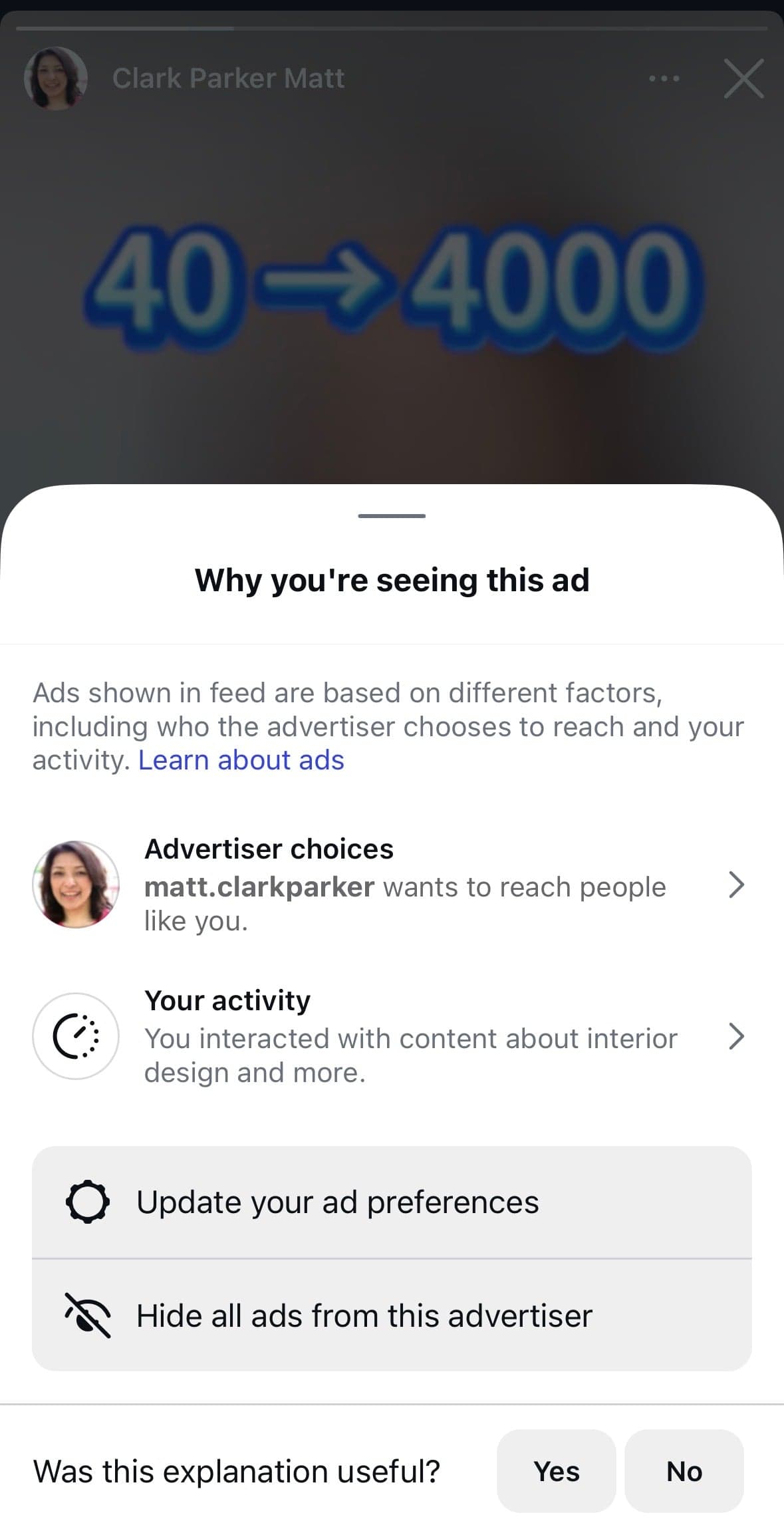Screen dimensions: 784x1525
Task: View Your activity explanation
Action: (392, 1036)
